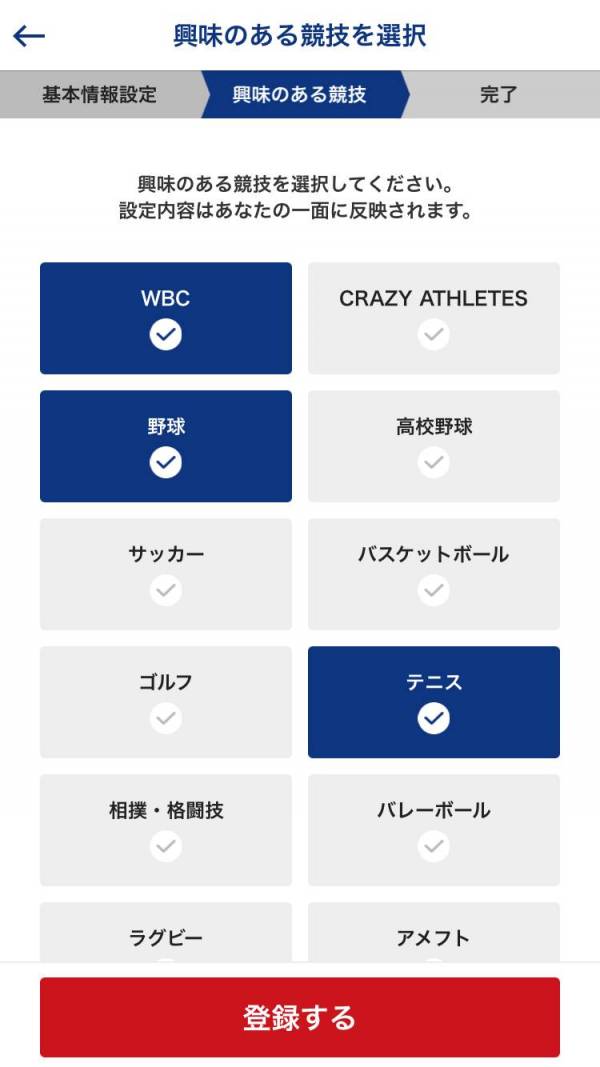Deselect the WBC sport tile
The width and height of the screenshot is (600, 1067).
(166, 318)
